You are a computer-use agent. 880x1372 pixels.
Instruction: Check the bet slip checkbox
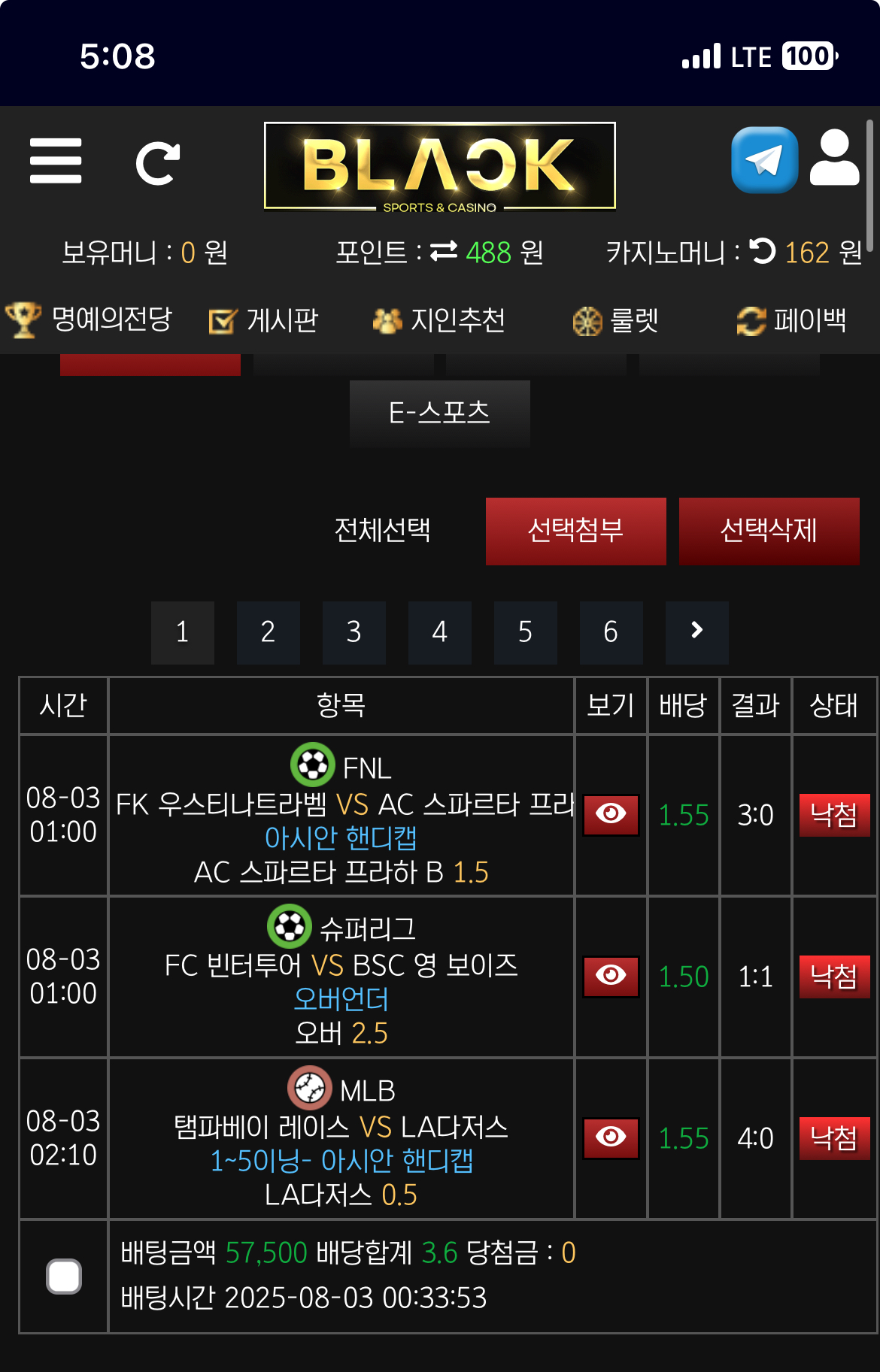coord(64,1276)
